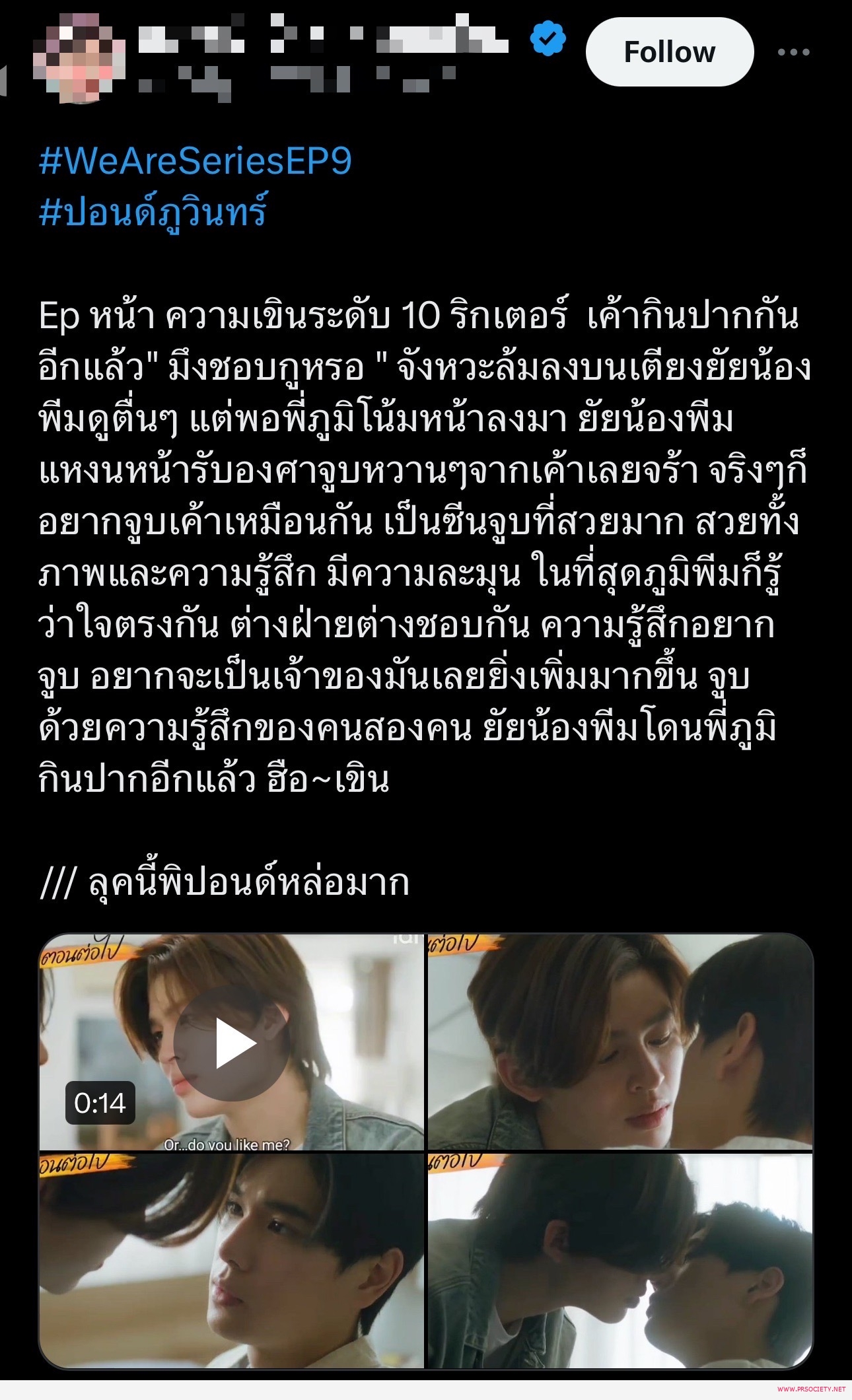This screenshot has width=852, height=1400.
Task: Open the bottom-left photo in the post
Action: tap(231, 1260)
